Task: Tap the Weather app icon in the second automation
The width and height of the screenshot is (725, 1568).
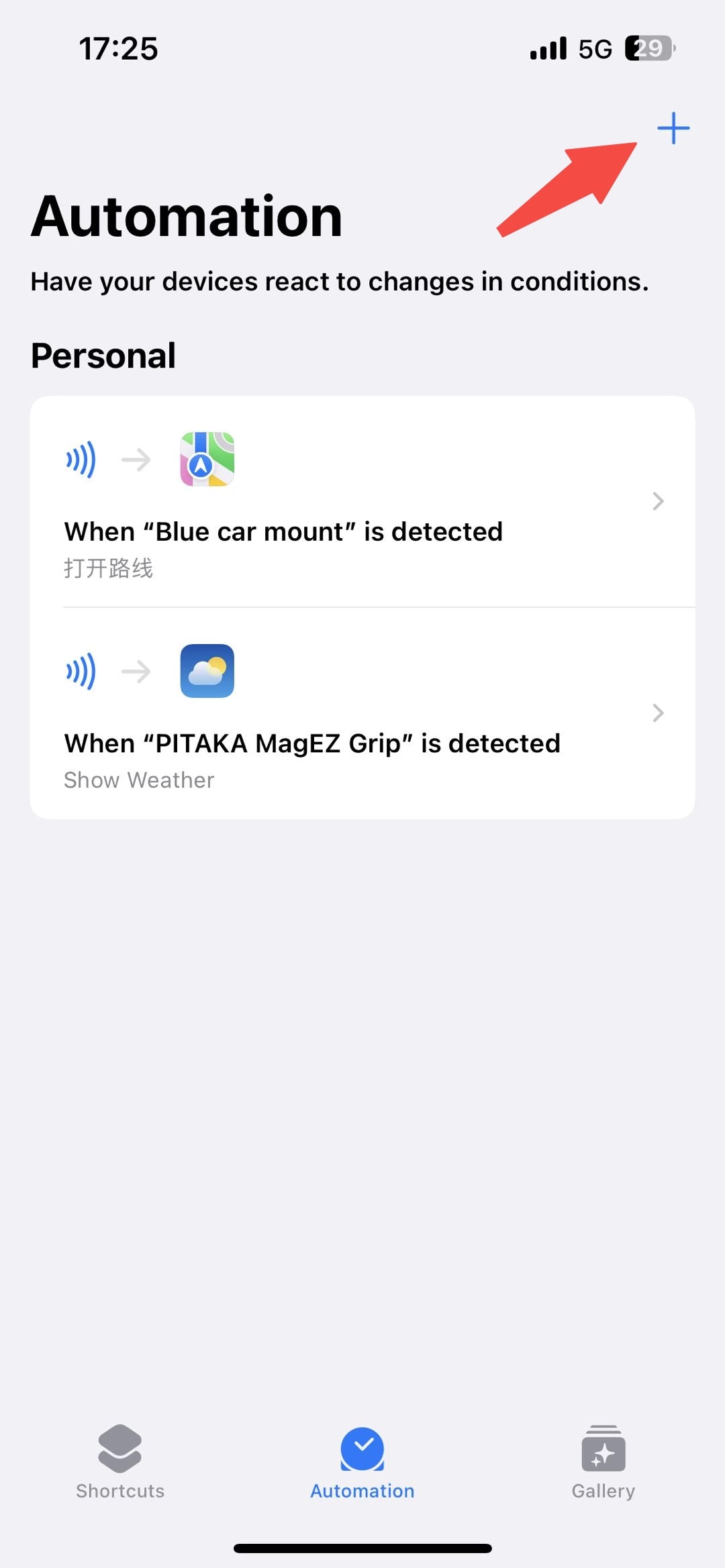Action: (207, 672)
